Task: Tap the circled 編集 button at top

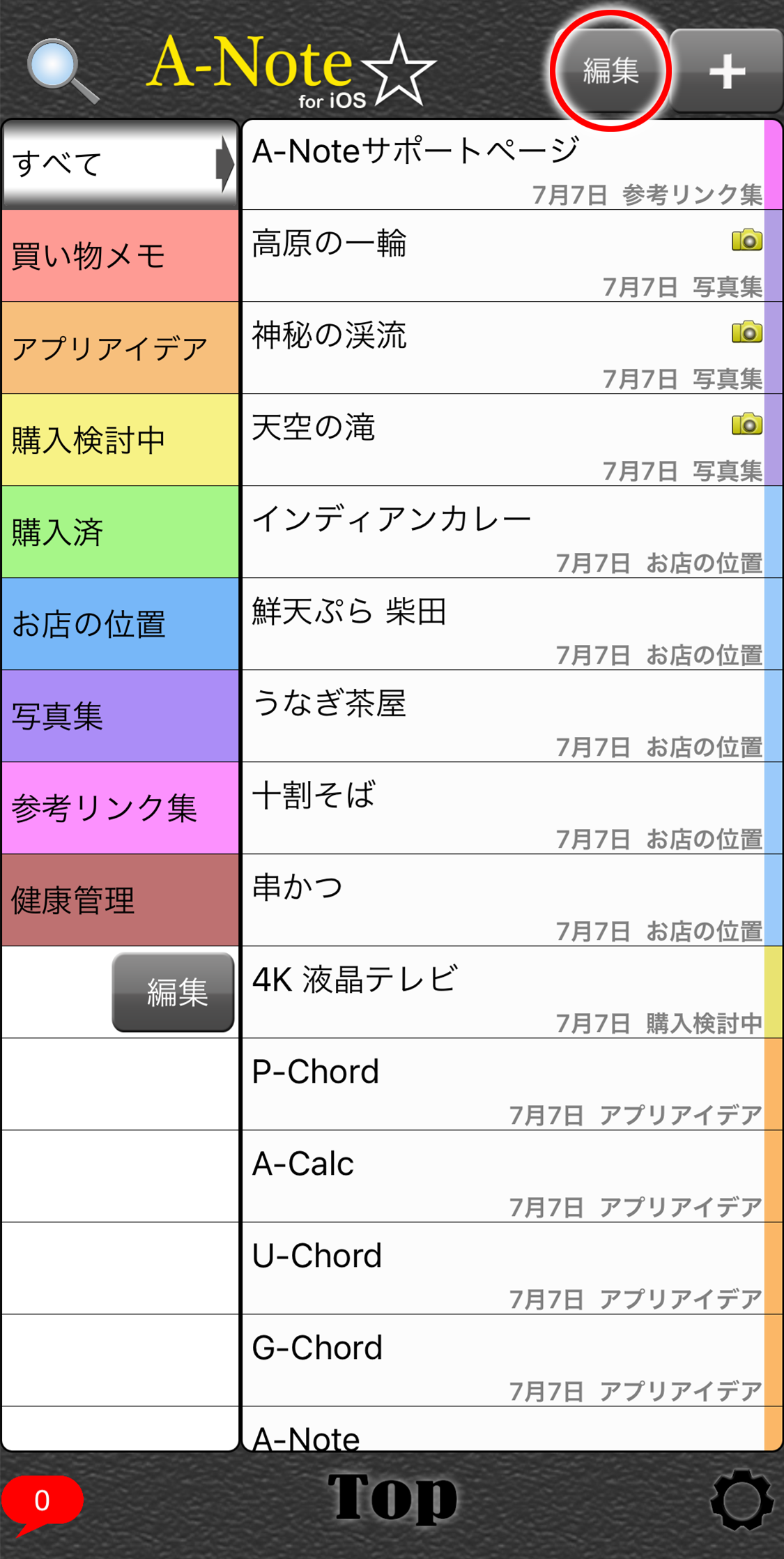Action: tap(610, 70)
